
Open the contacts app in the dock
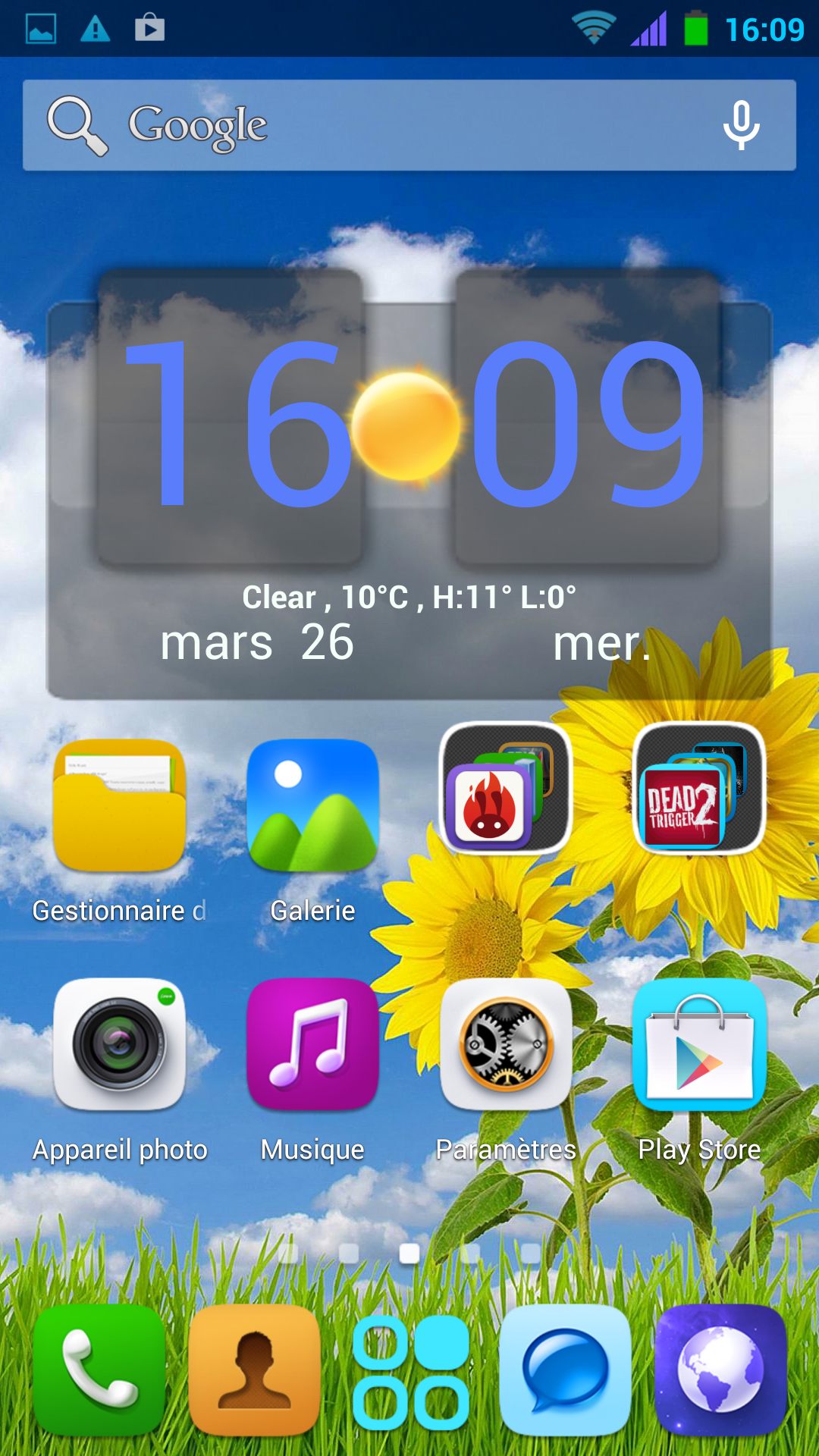click(x=254, y=1370)
